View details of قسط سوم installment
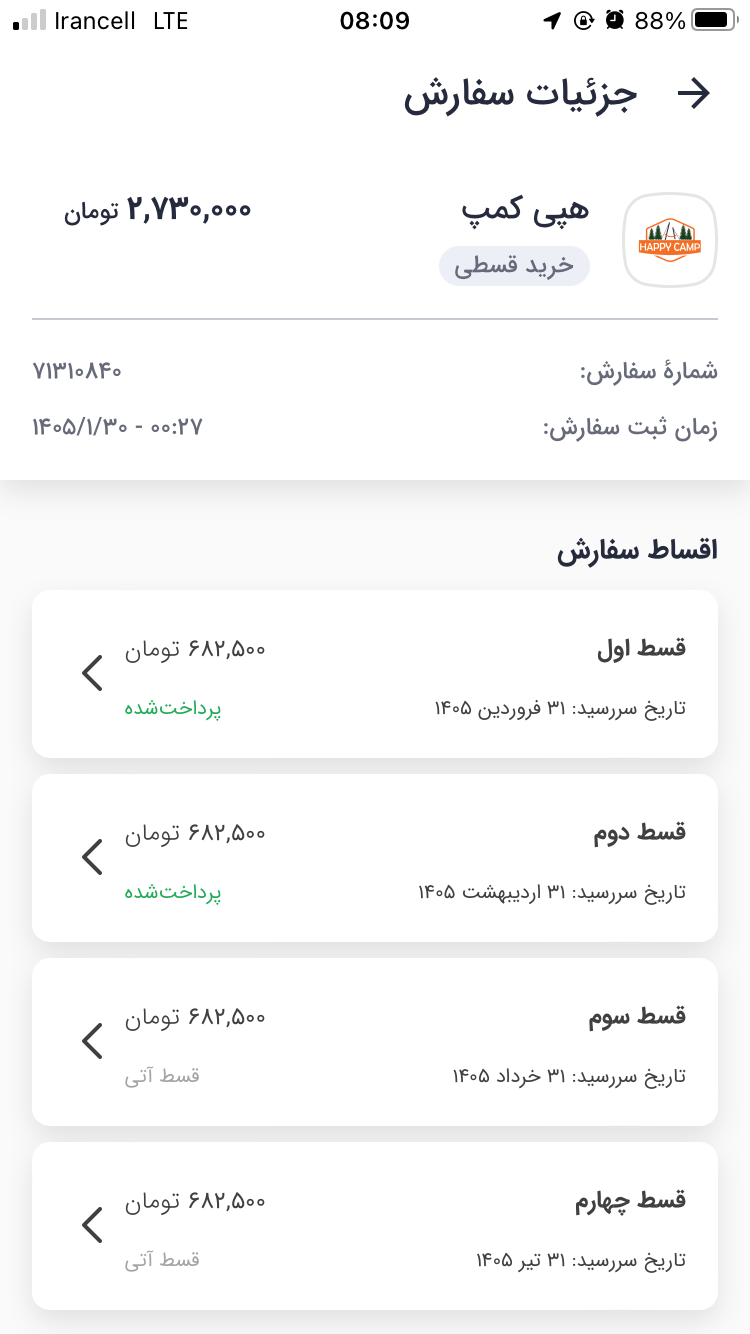The height and width of the screenshot is (1334, 750). coord(375,1042)
